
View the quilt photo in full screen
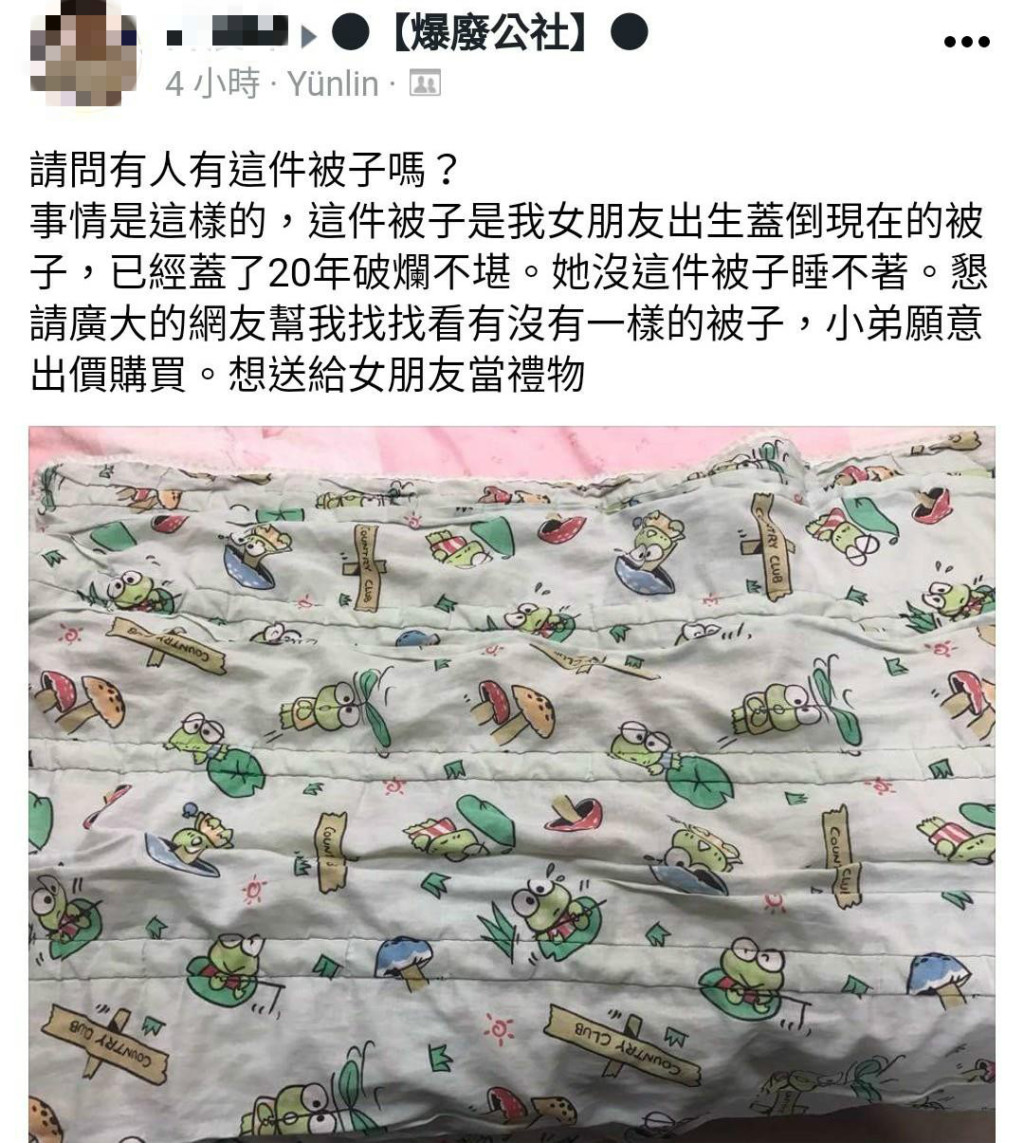click(512, 780)
